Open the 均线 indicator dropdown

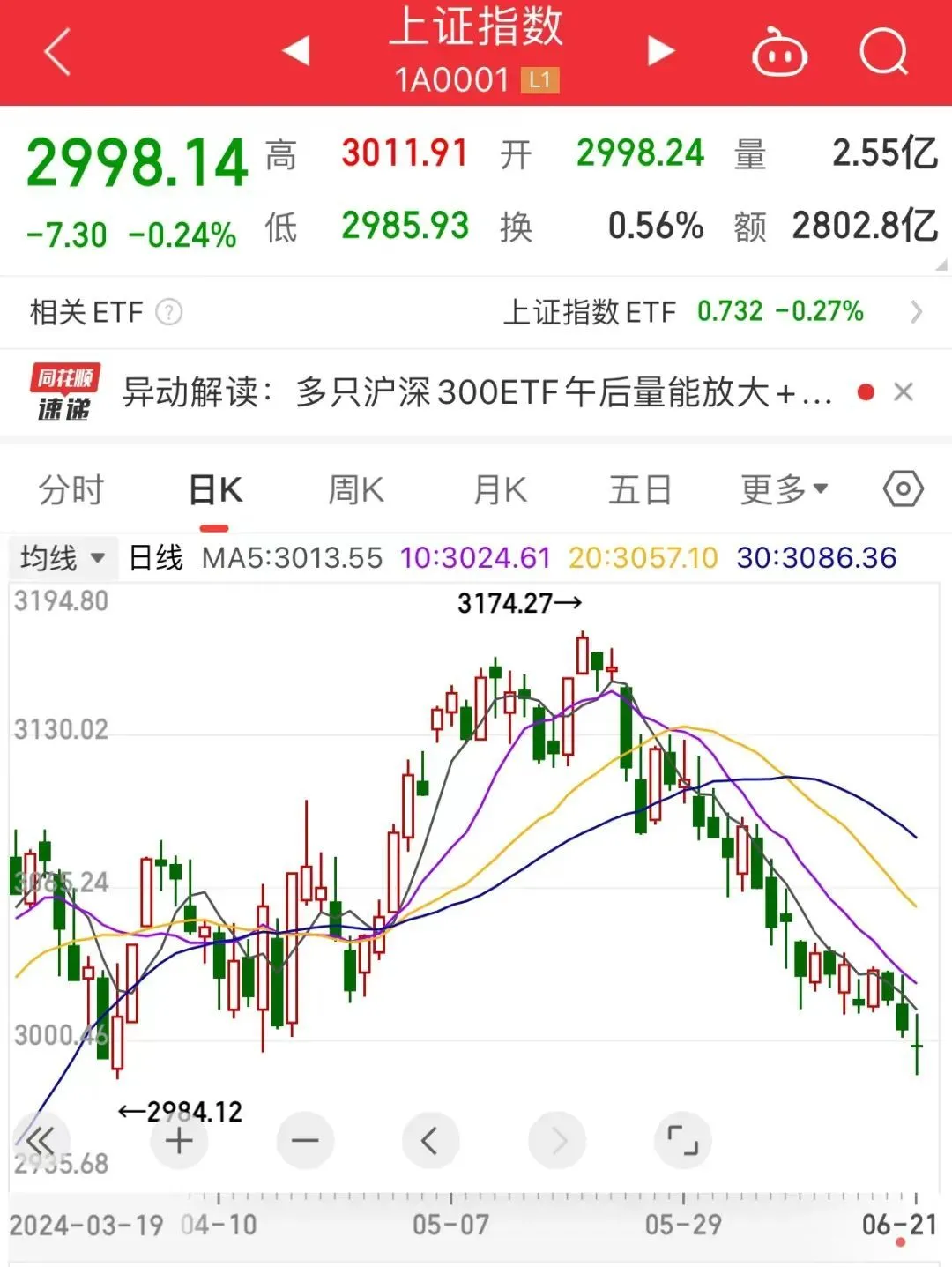(62, 558)
